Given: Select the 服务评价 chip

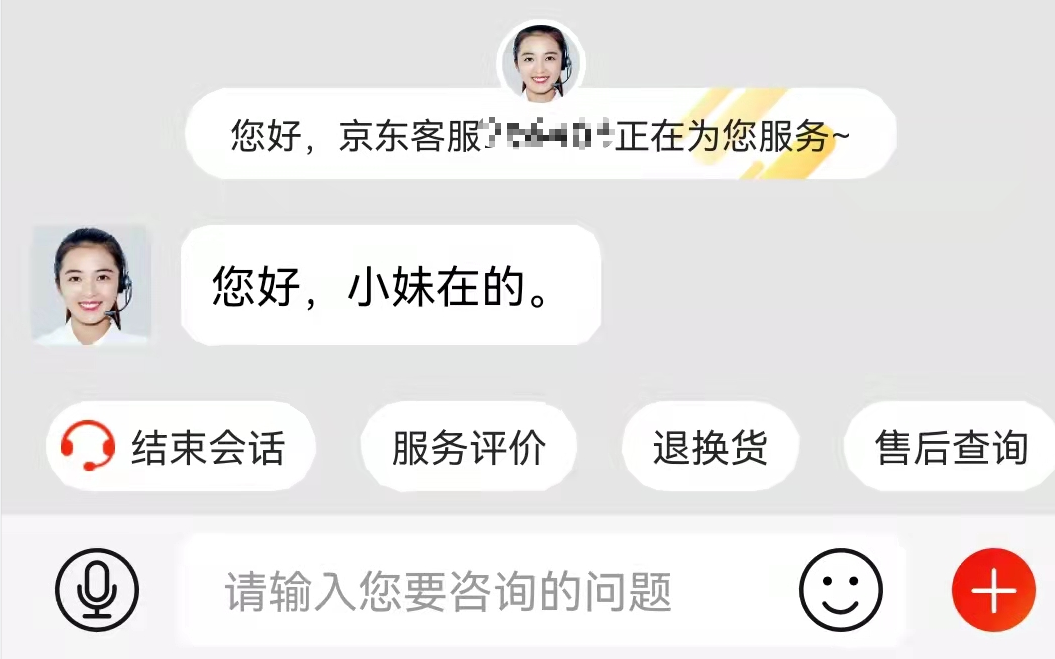Looking at the screenshot, I should (468, 447).
